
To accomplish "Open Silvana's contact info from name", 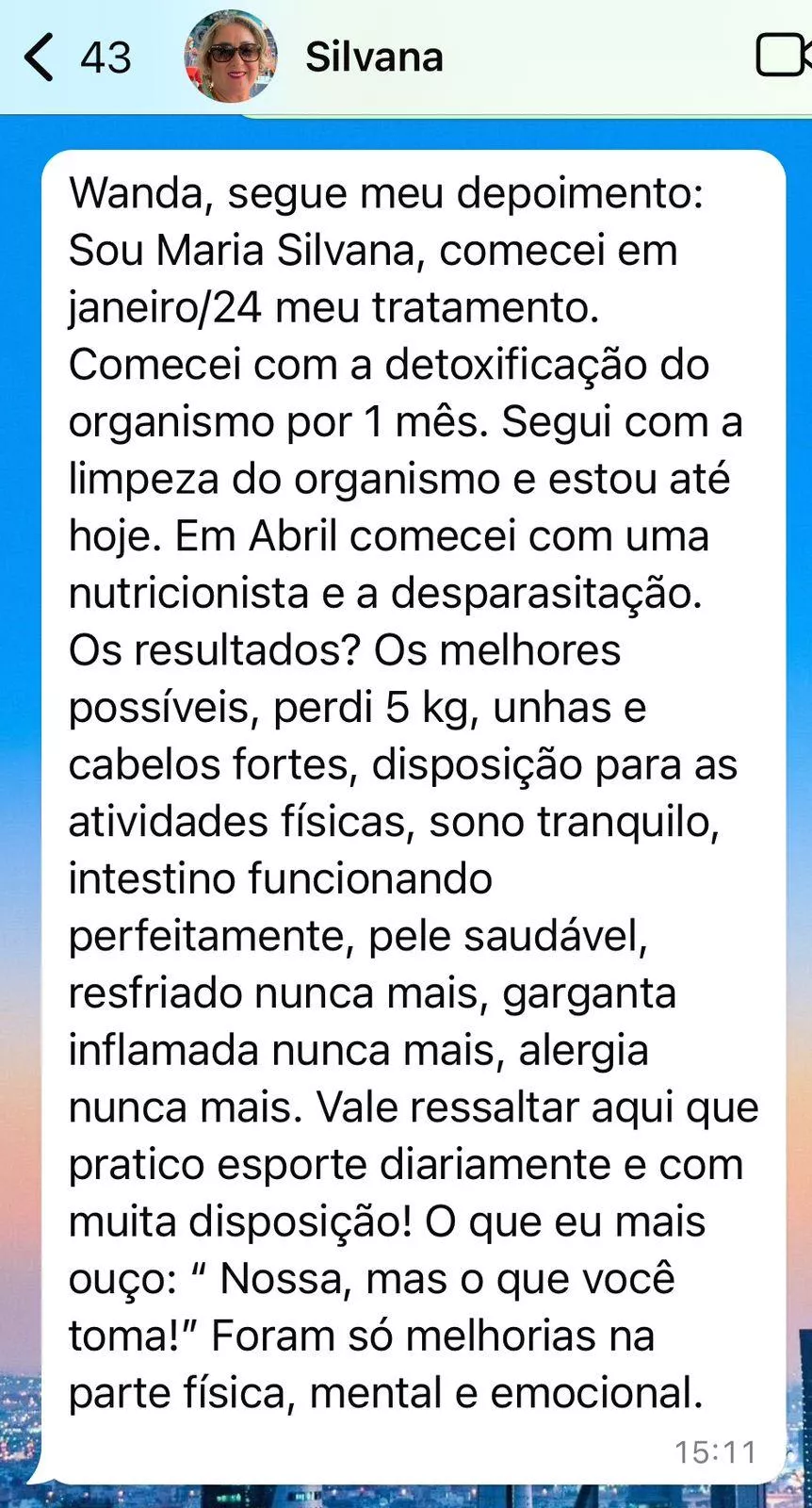I will 374,57.
